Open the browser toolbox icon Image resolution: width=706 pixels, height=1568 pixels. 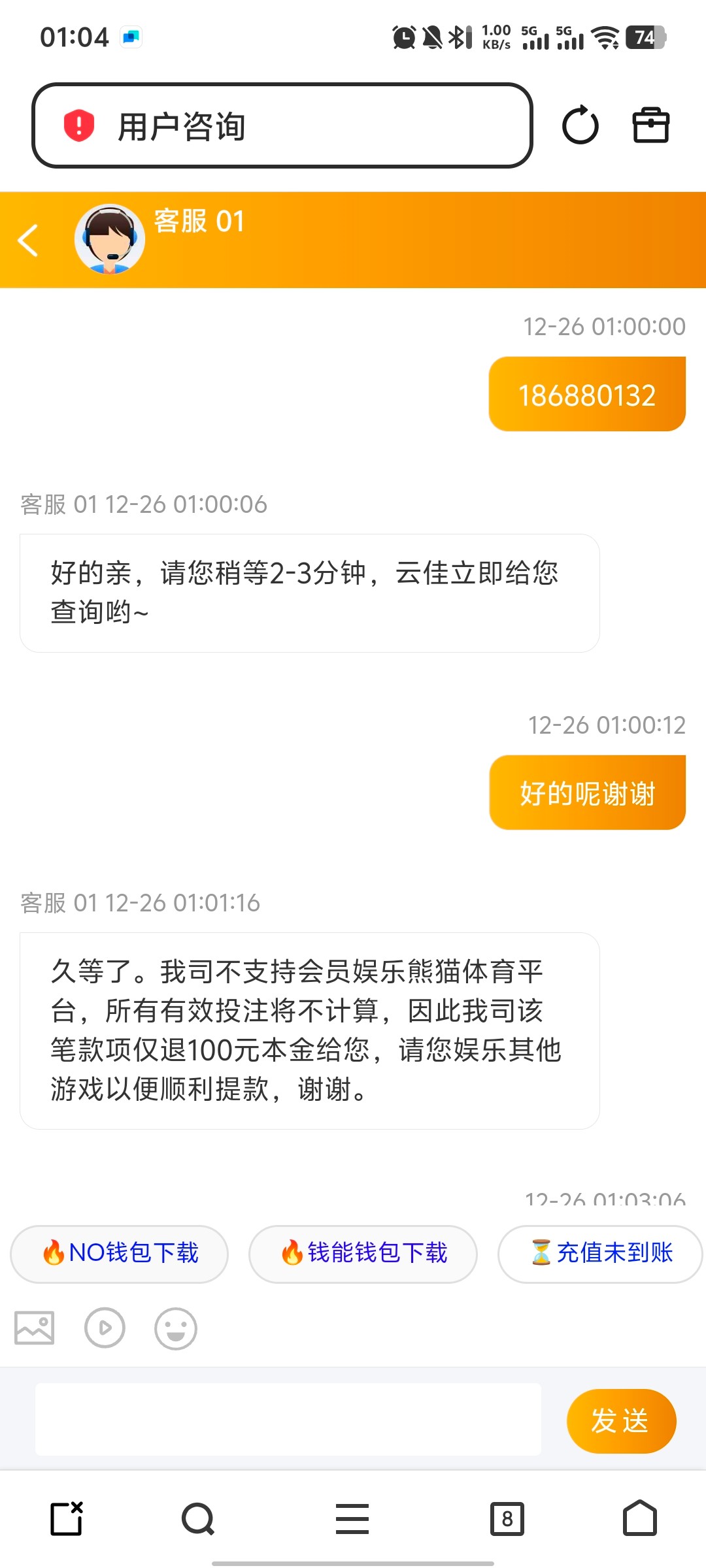tap(650, 125)
